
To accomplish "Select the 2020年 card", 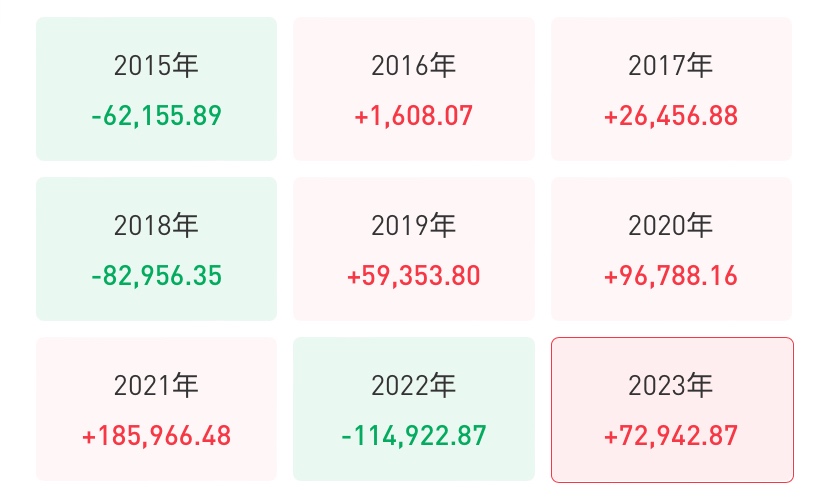I will [x=671, y=249].
